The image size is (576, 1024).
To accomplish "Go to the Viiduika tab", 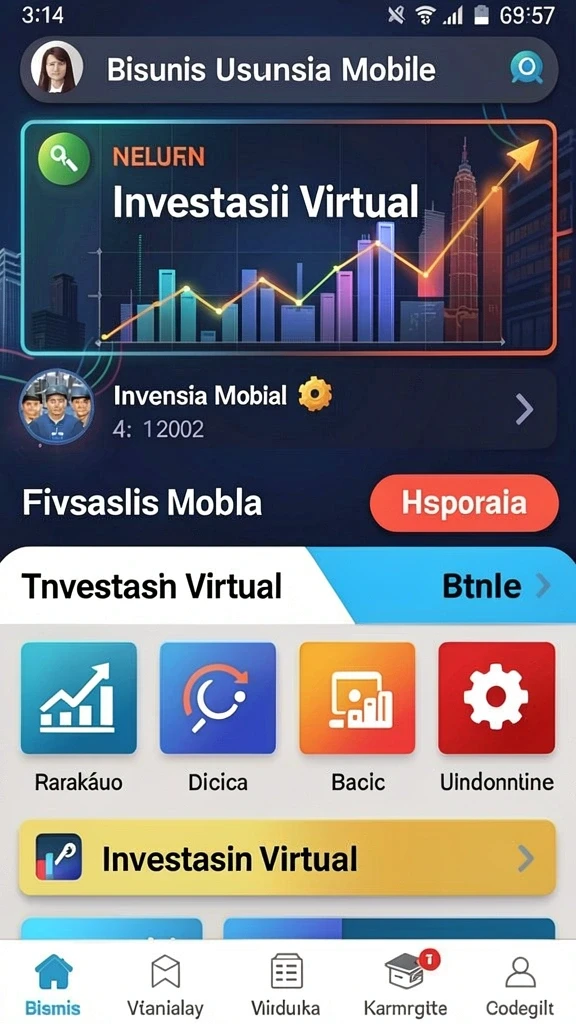I will tap(285, 983).
